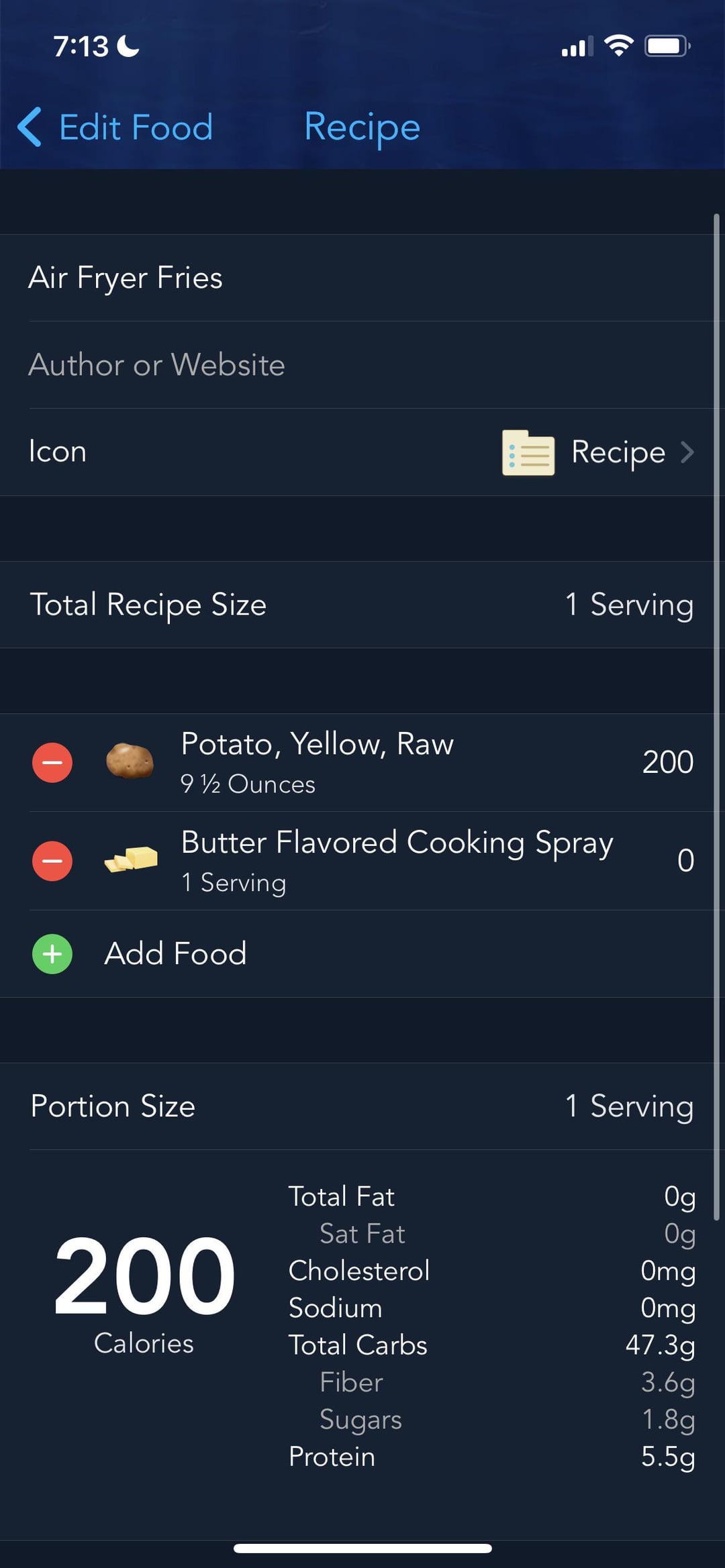Edit the Air Fryer Fries recipe name
This screenshot has height=1568, width=725.
[362, 278]
